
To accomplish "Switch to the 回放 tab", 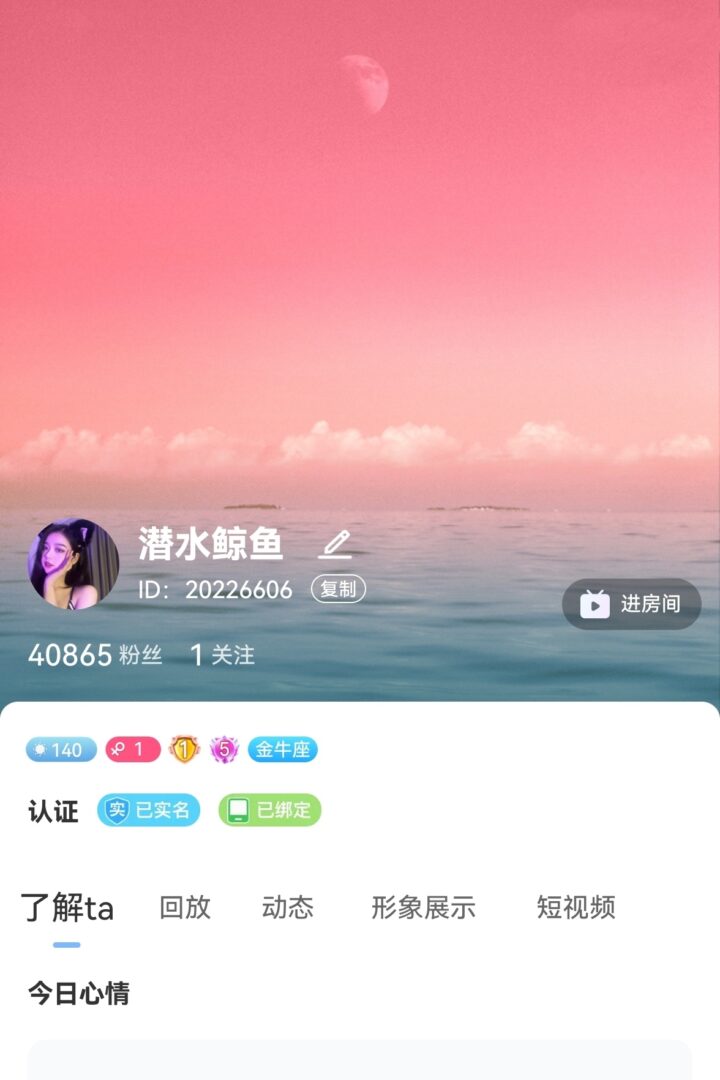I will click(185, 907).
